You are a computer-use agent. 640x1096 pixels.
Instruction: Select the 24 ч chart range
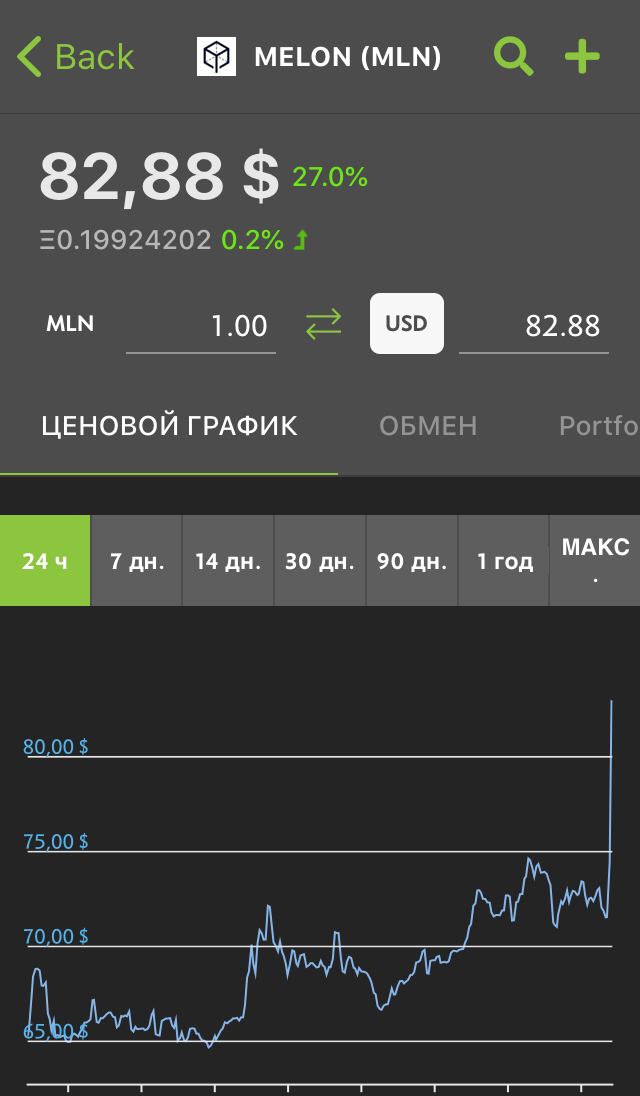pyautogui.click(x=45, y=561)
